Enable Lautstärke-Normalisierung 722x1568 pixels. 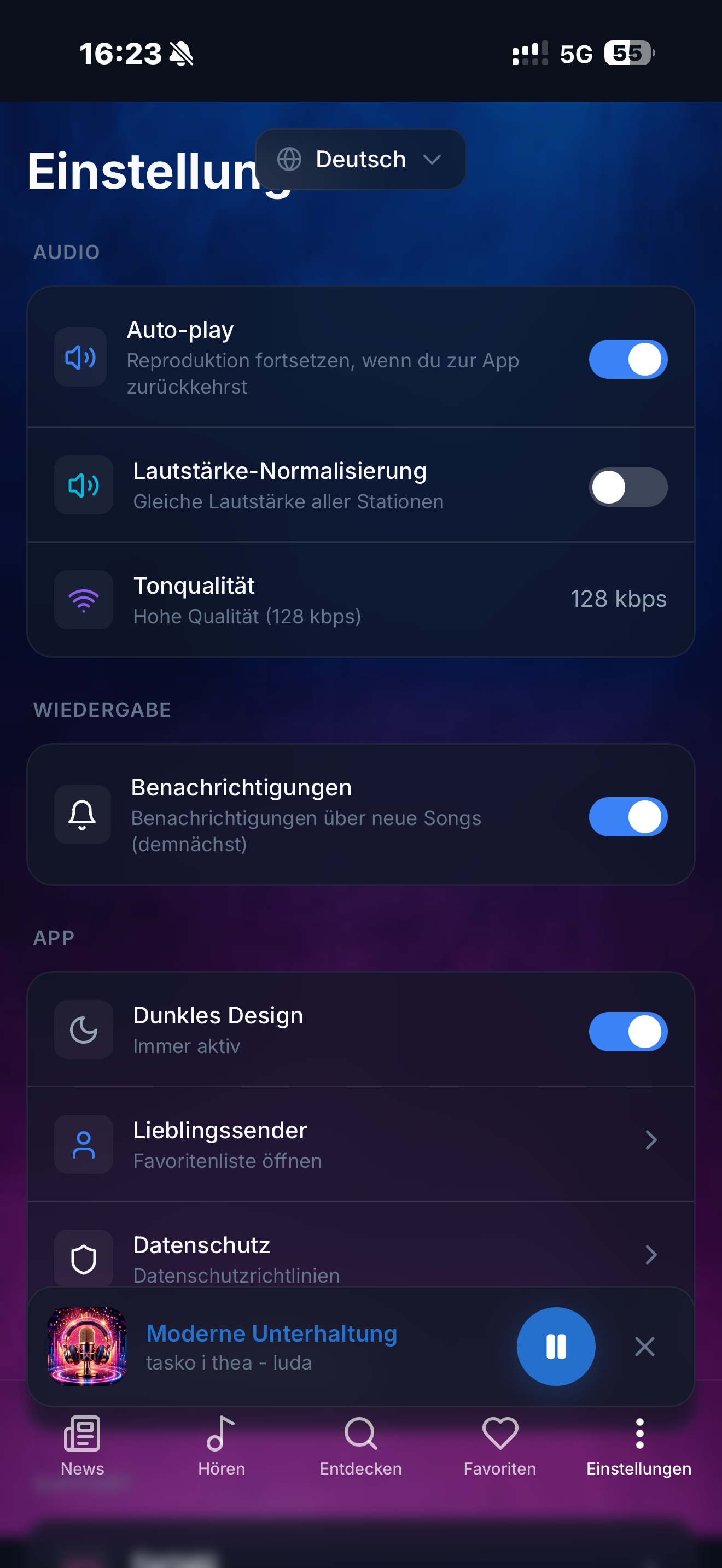point(627,487)
